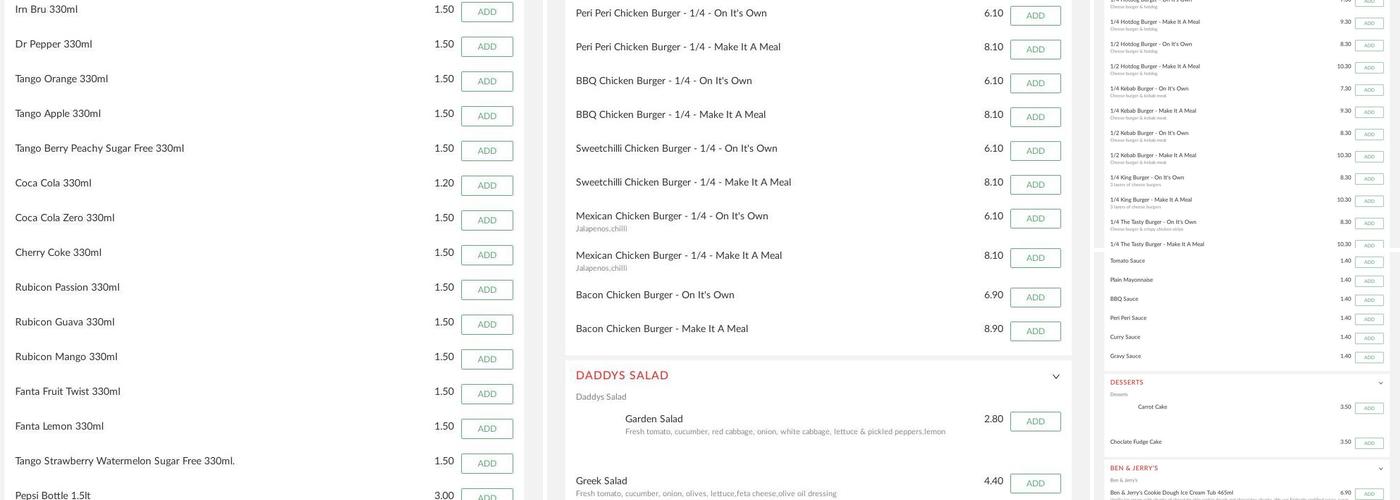Select ADD next to Rubicon Mango 330ml
The height and width of the screenshot is (500, 1400).
[487, 360]
